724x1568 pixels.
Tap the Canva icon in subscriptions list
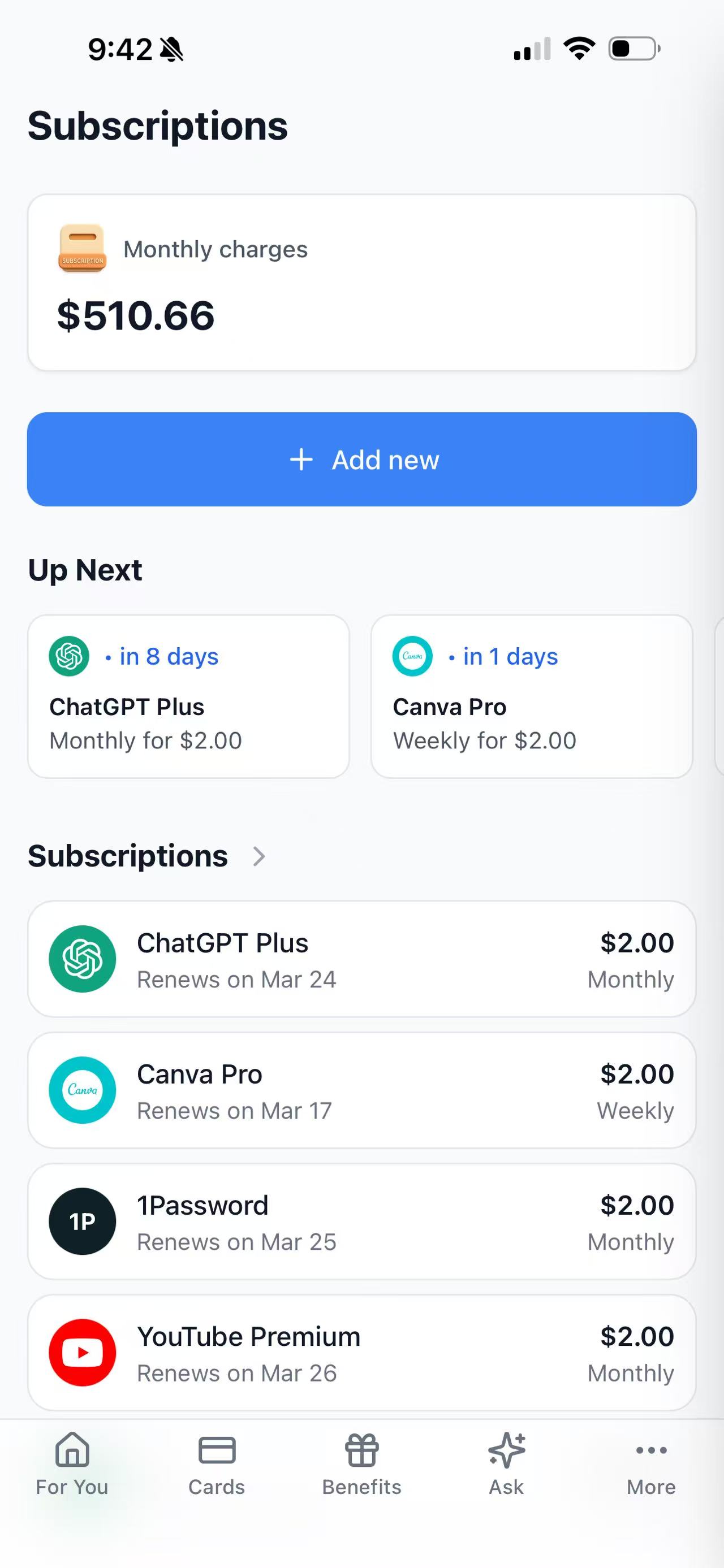(82, 1090)
